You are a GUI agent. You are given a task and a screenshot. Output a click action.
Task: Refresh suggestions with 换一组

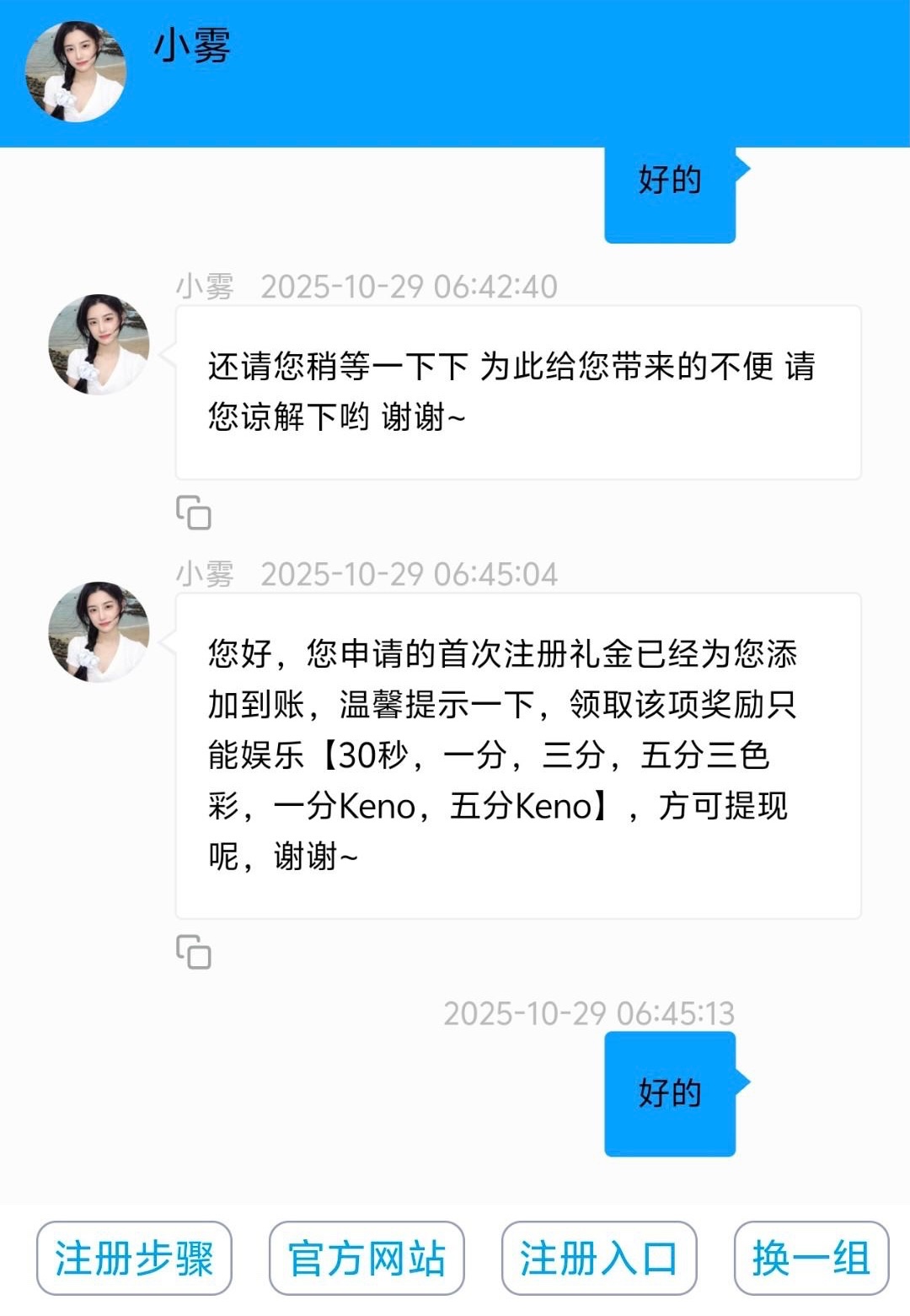811,1258
